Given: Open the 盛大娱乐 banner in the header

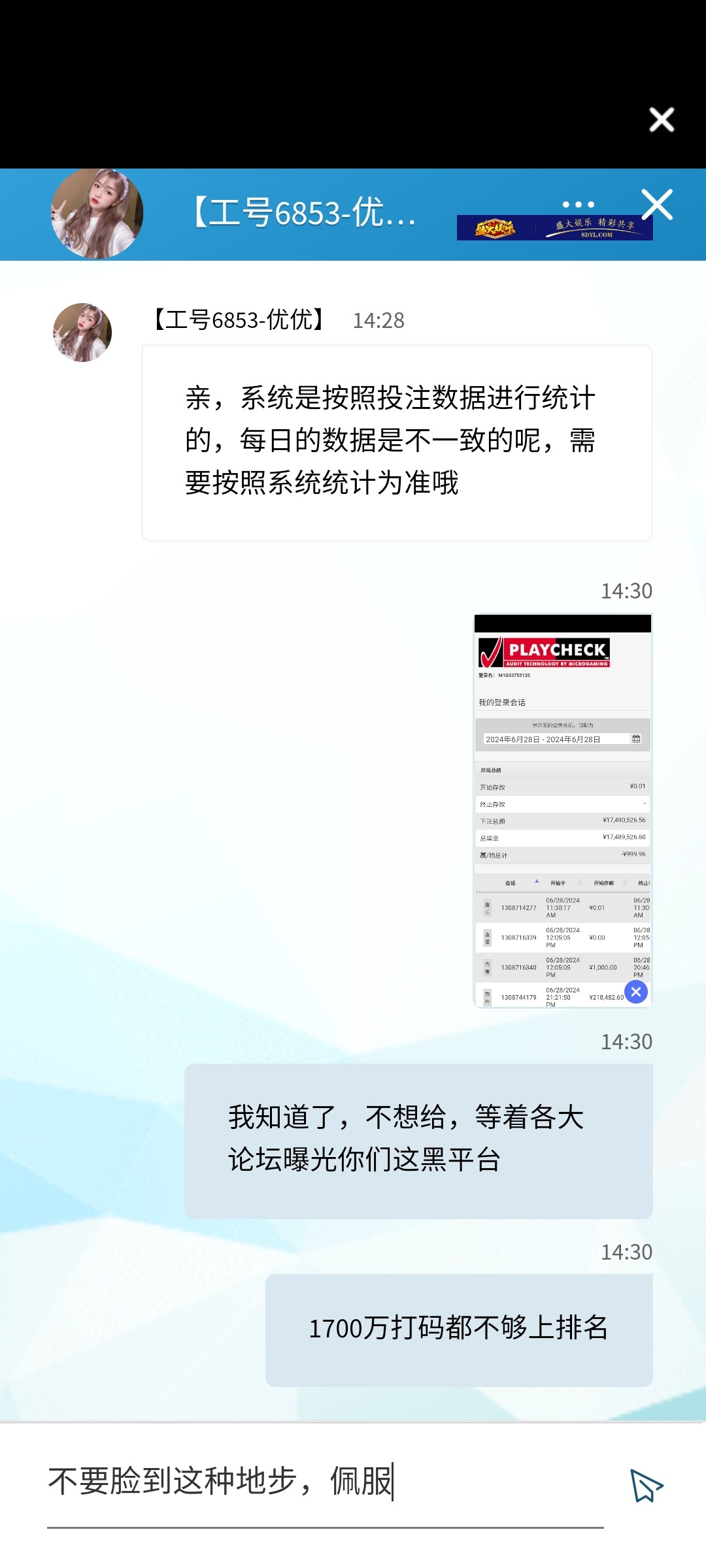Looking at the screenshot, I should click(x=554, y=229).
